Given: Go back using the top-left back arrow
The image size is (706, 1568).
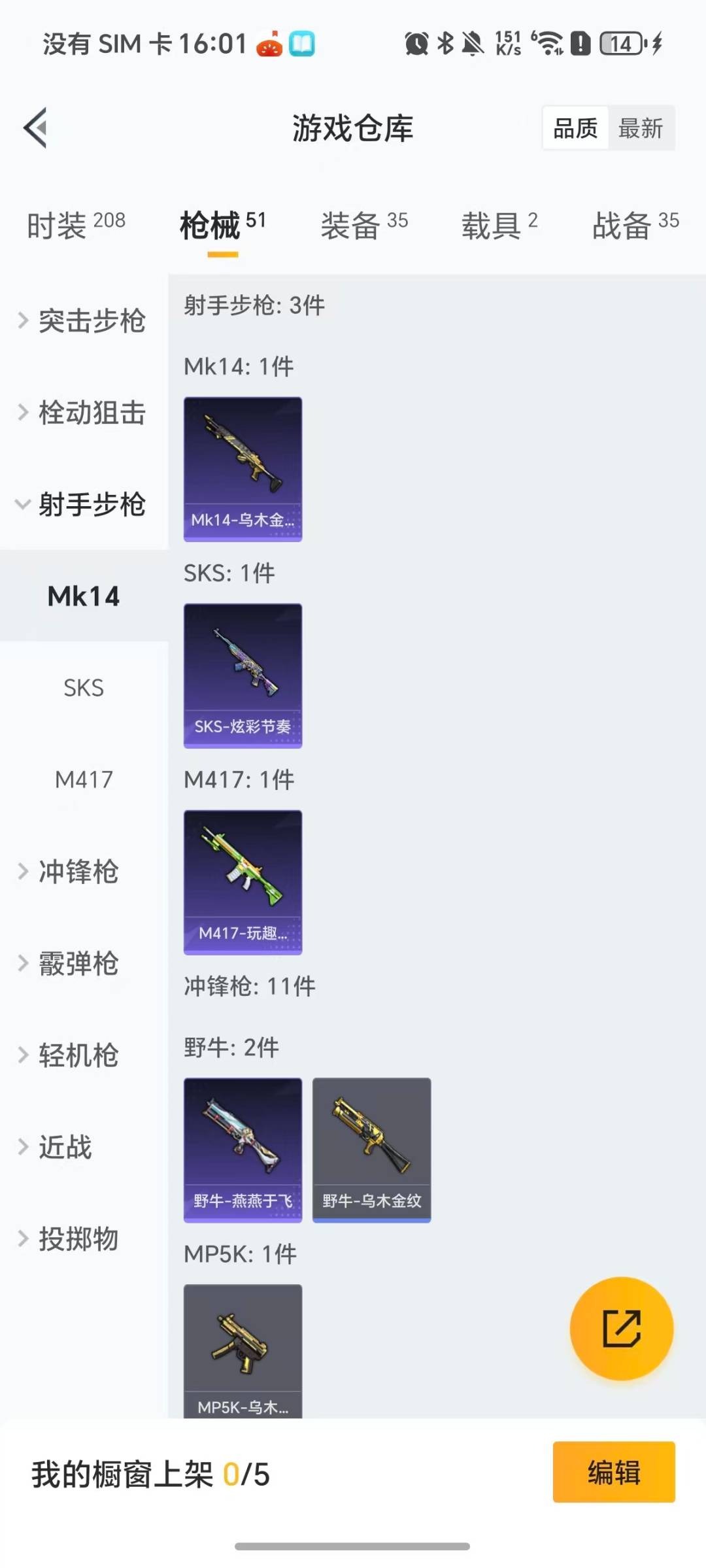Looking at the screenshot, I should (x=34, y=128).
